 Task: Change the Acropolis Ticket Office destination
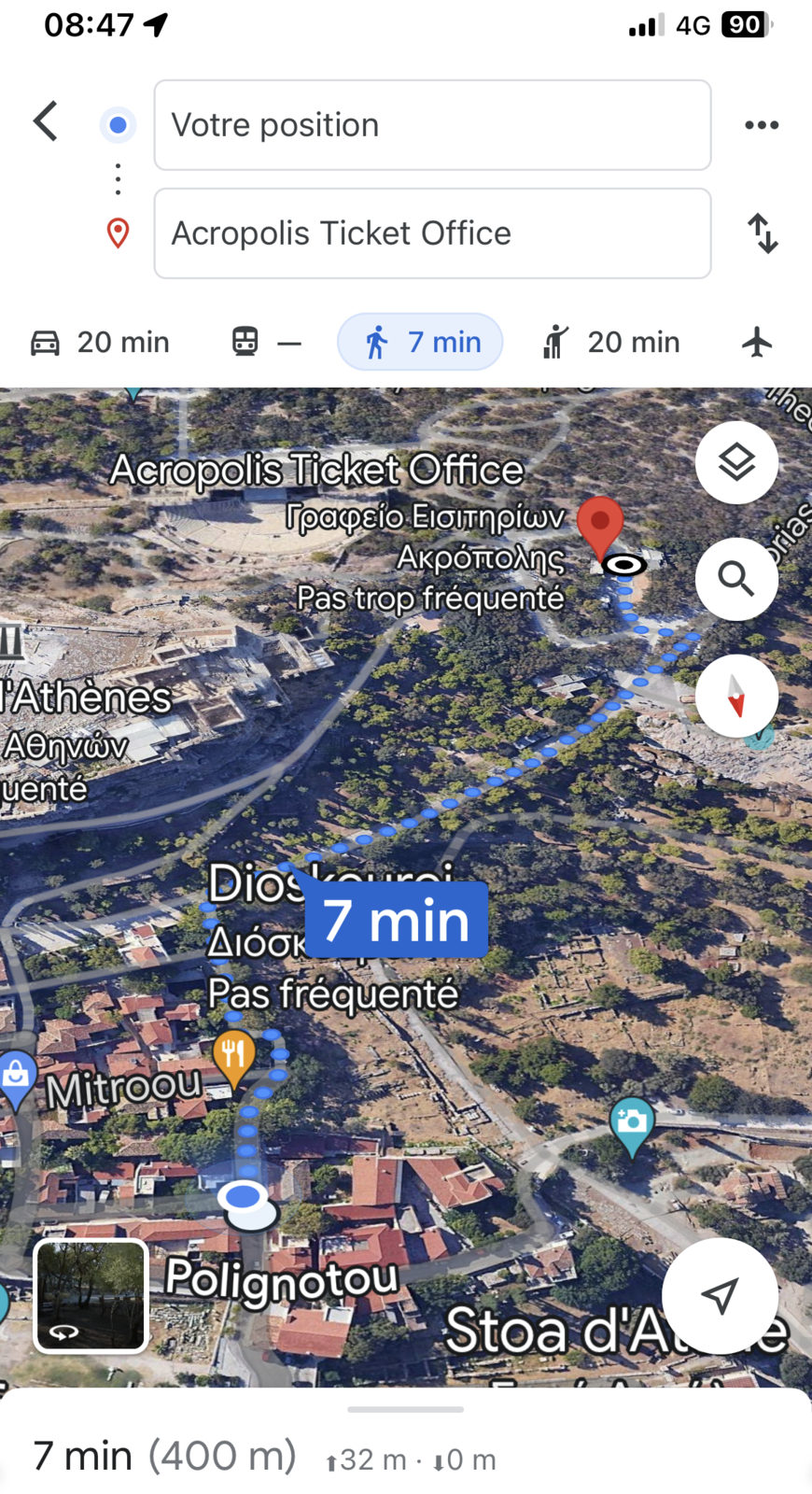(x=432, y=233)
